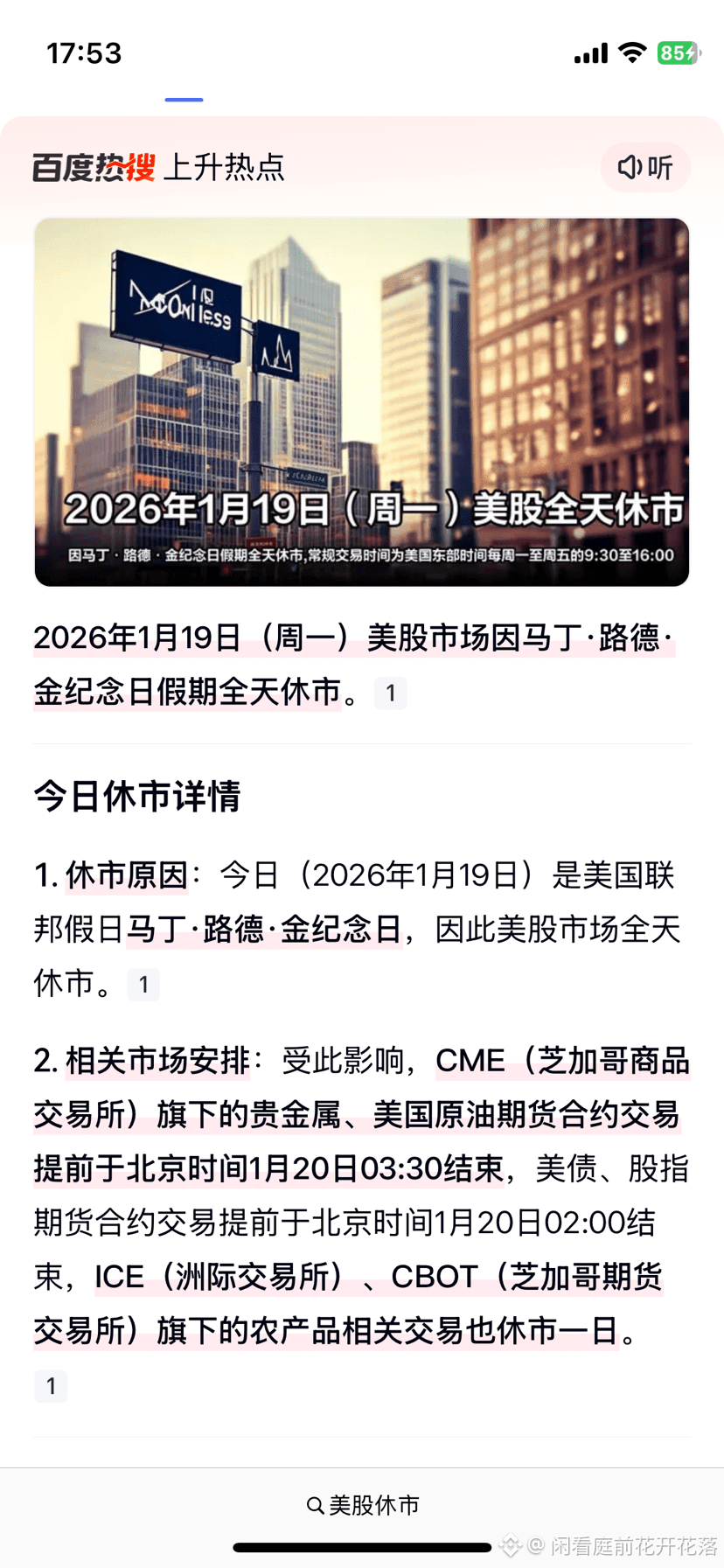Tap the home indicator bar at screen bottom

tap(362, 1547)
